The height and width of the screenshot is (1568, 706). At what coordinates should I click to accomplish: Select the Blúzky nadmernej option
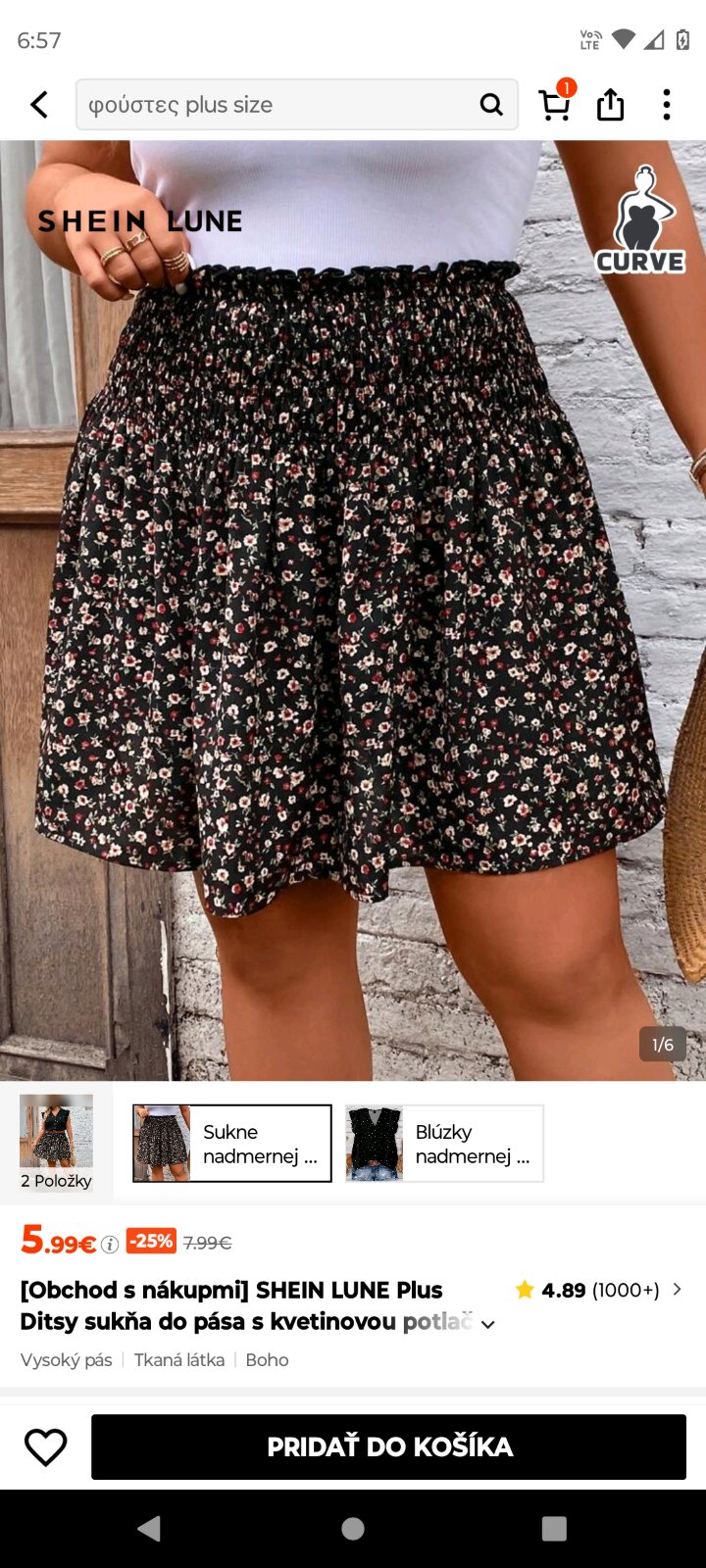pyautogui.click(x=444, y=1144)
